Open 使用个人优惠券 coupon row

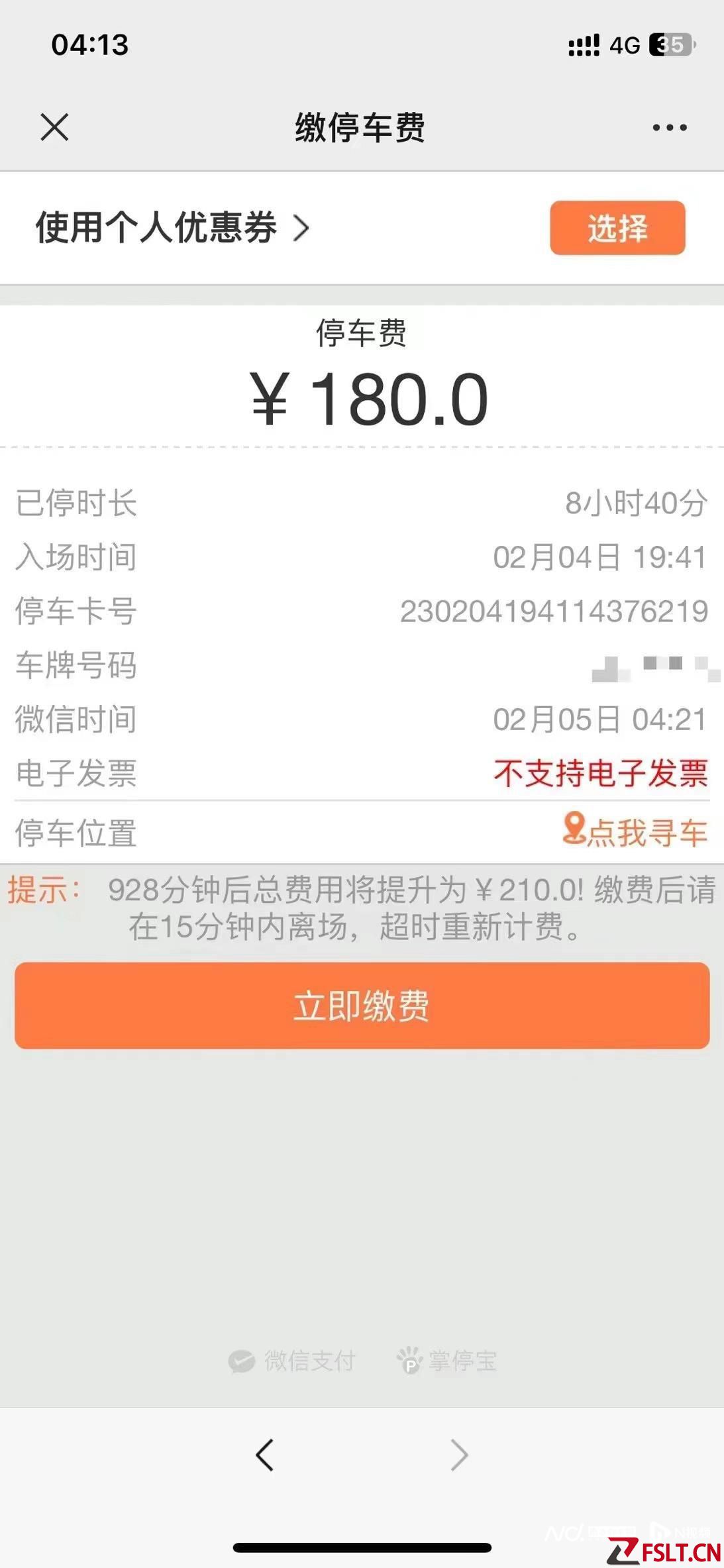pos(172,228)
